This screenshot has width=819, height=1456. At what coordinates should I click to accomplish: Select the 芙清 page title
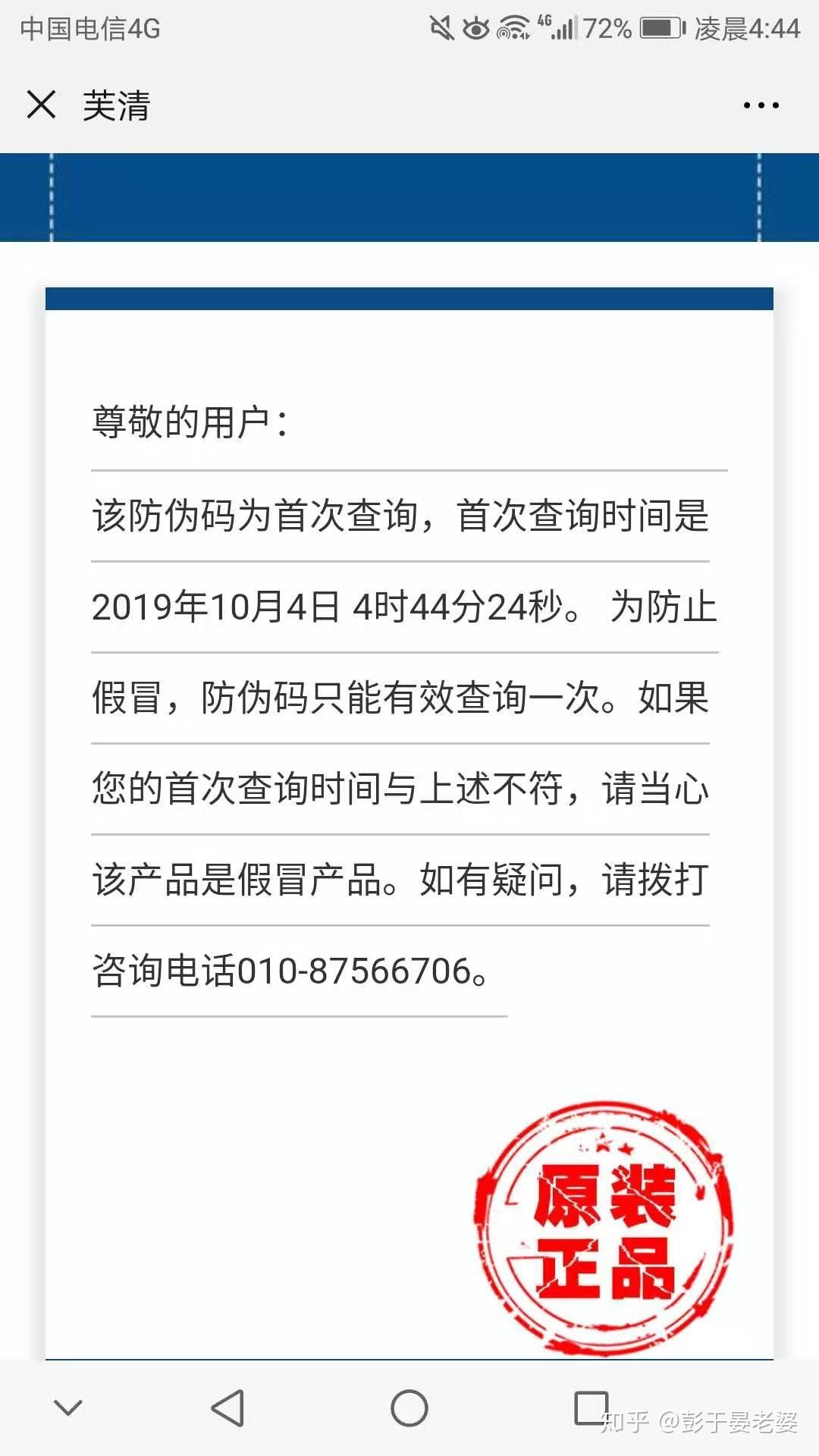tap(115, 106)
